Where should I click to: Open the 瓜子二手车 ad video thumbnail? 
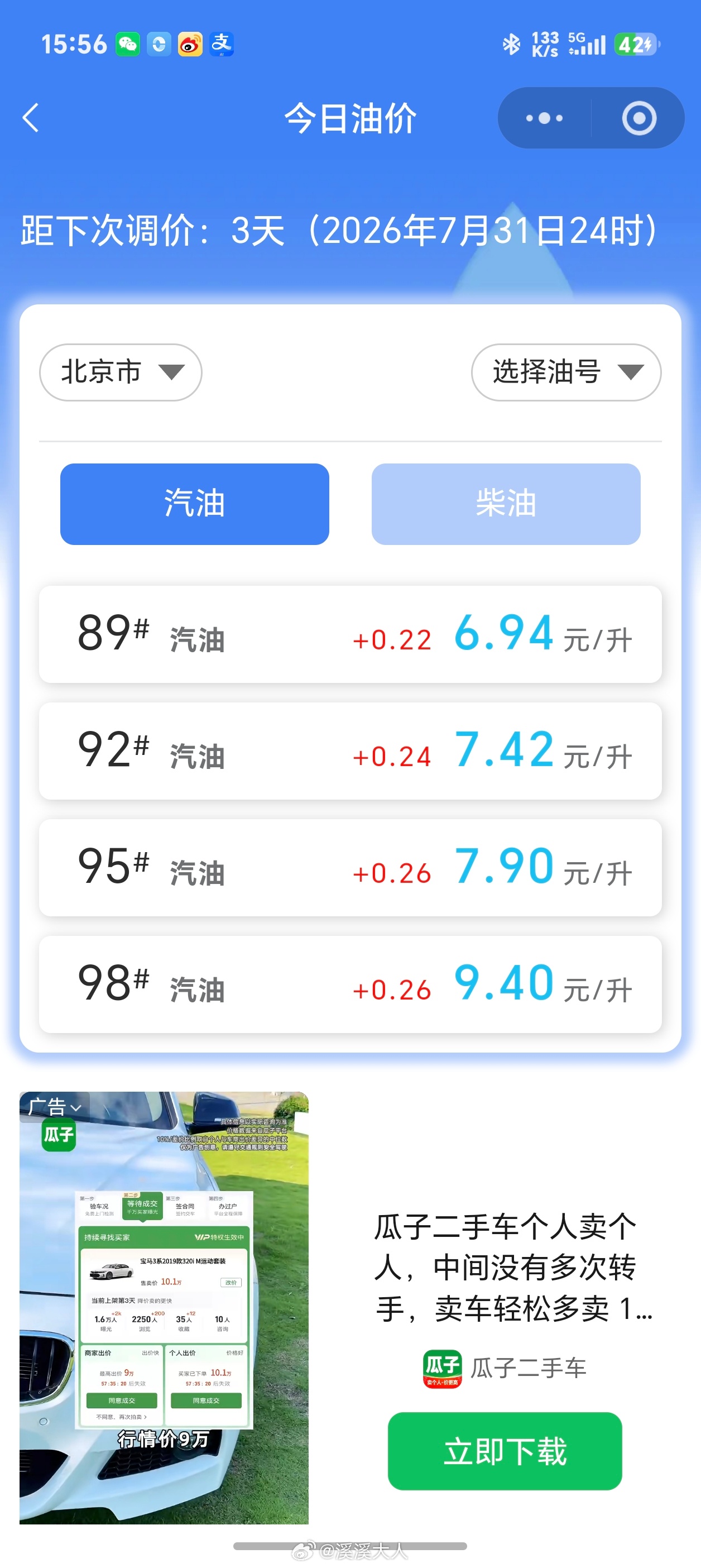point(164,1307)
